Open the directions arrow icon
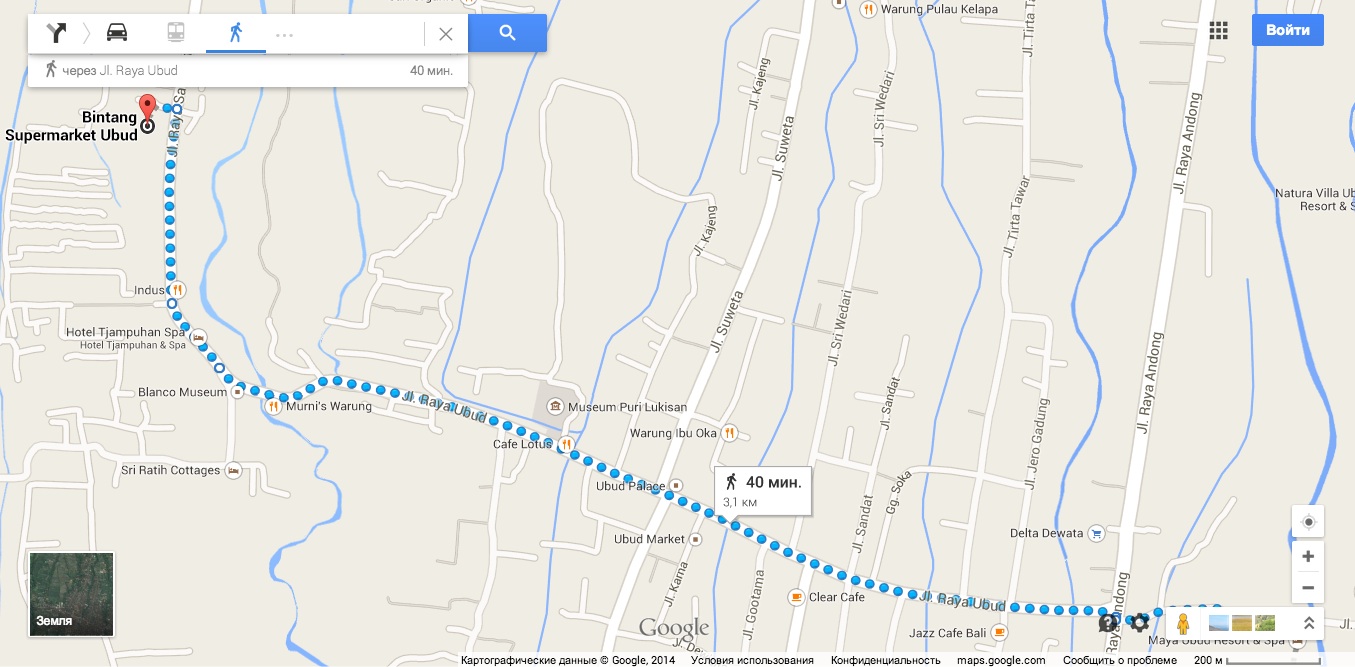 [56, 33]
